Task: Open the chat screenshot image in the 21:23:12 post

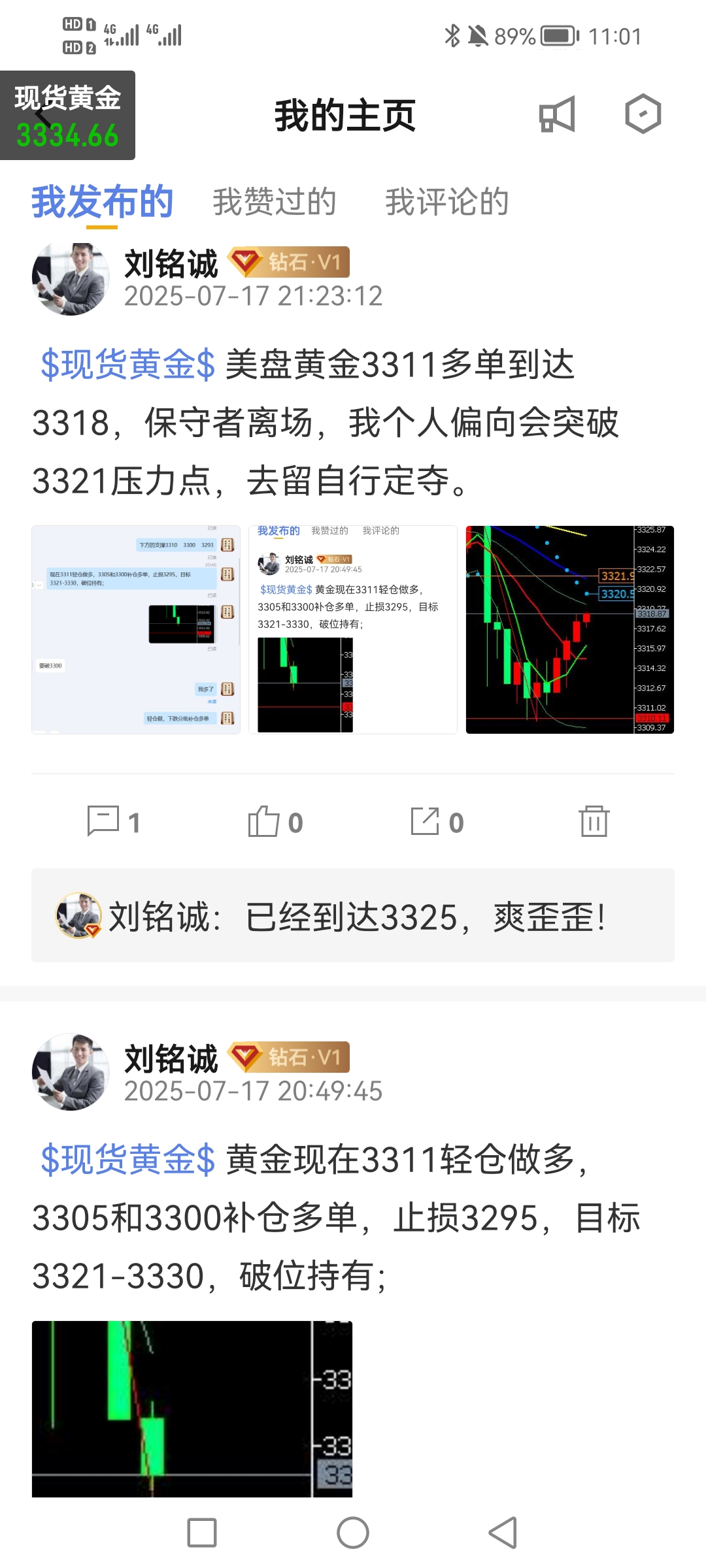Action: pos(136,630)
